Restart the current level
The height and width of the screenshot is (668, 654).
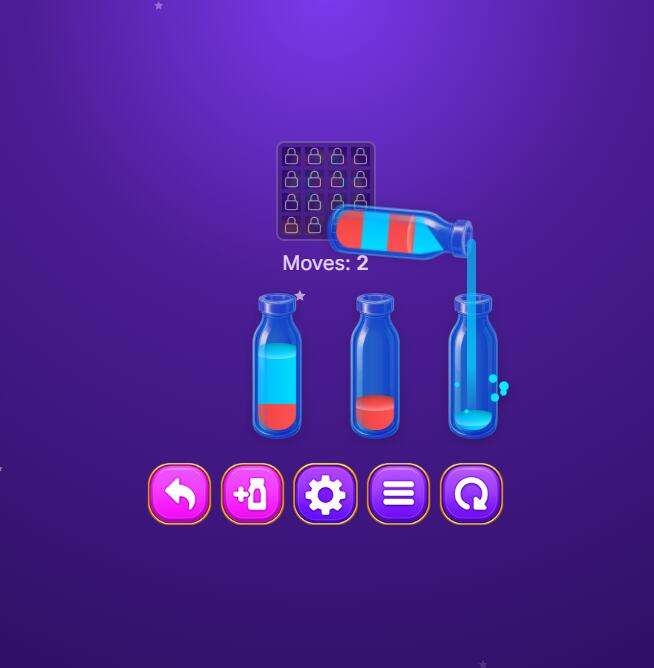(x=471, y=494)
